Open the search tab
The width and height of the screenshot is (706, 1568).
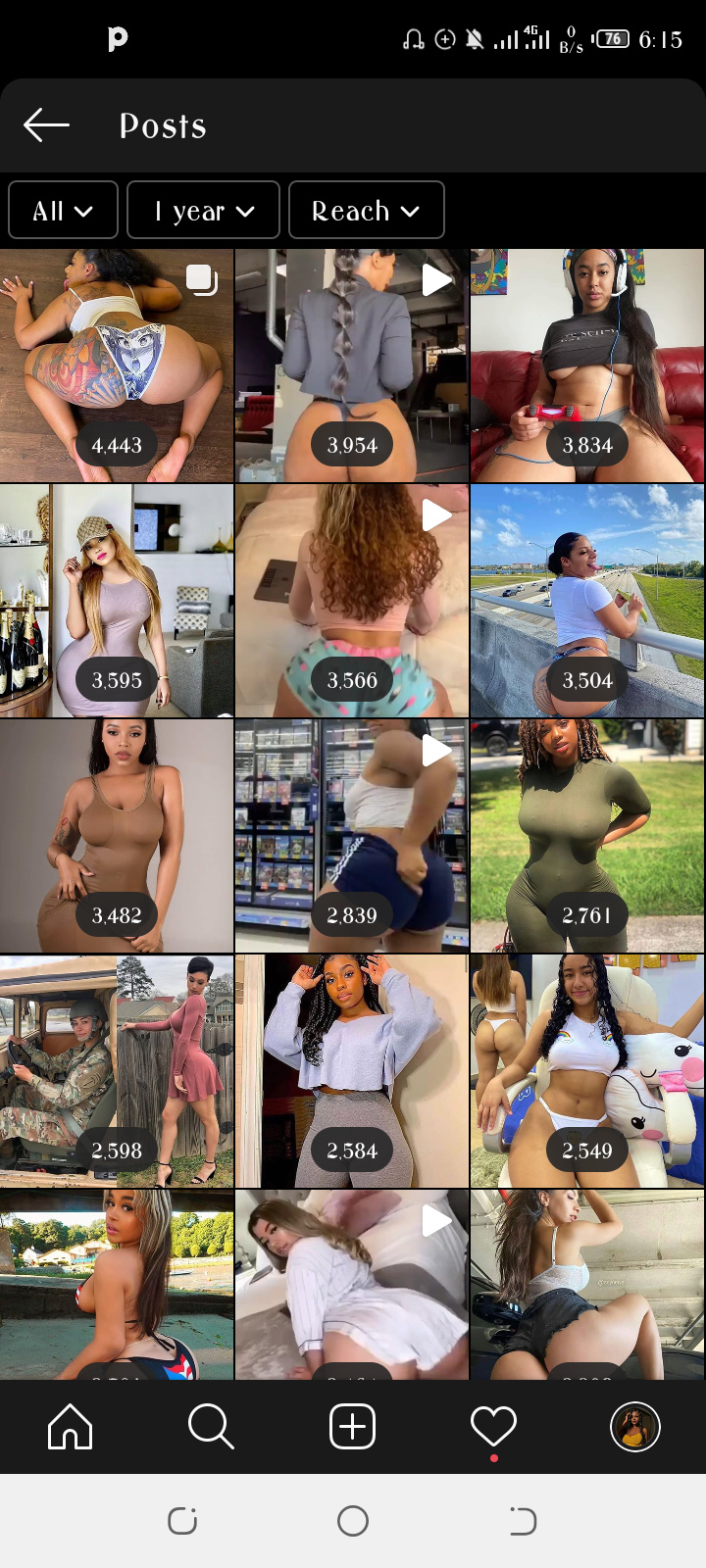211,1426
